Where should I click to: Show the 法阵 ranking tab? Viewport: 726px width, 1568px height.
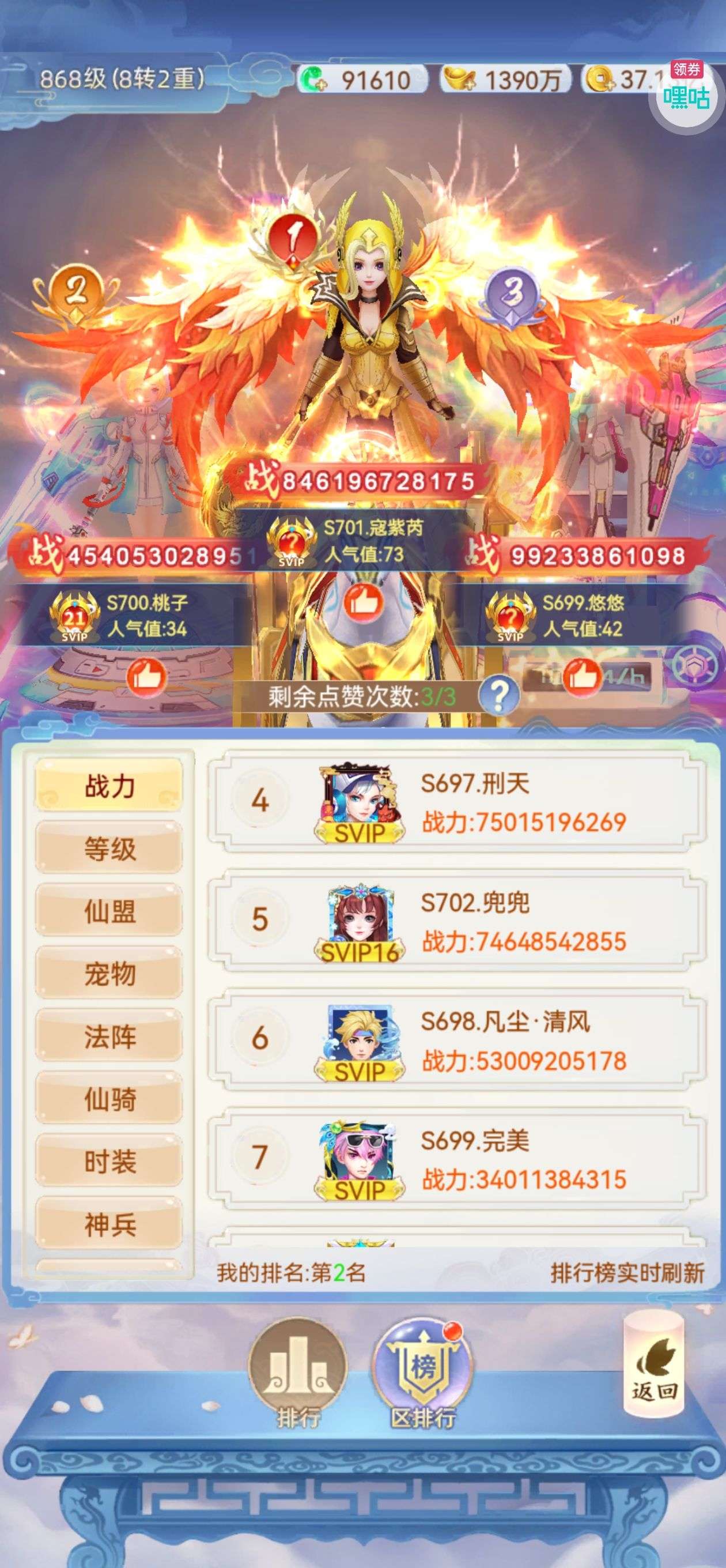pos(109,1036)
